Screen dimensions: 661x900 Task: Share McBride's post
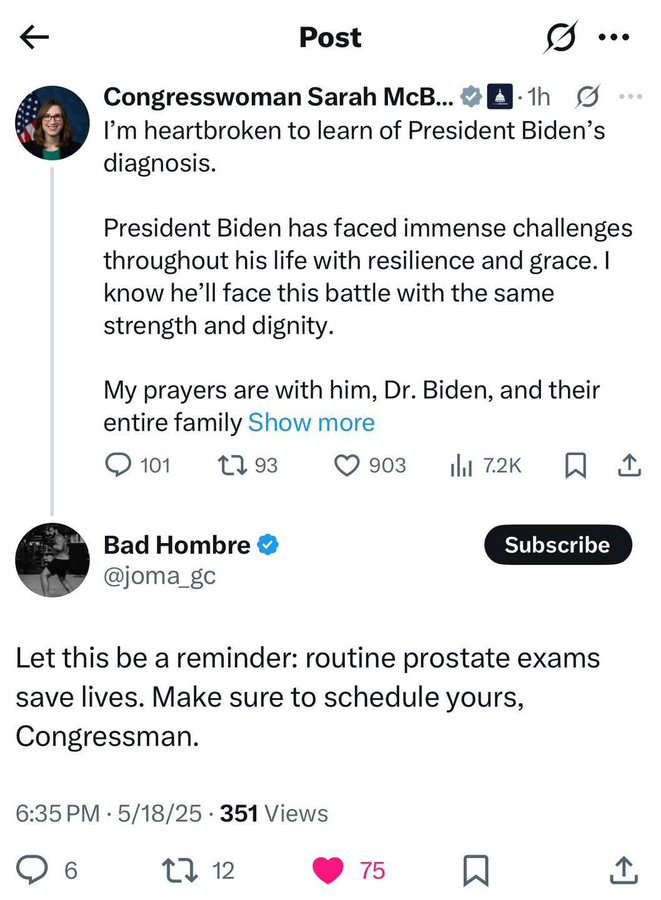(x=629, y=465)
